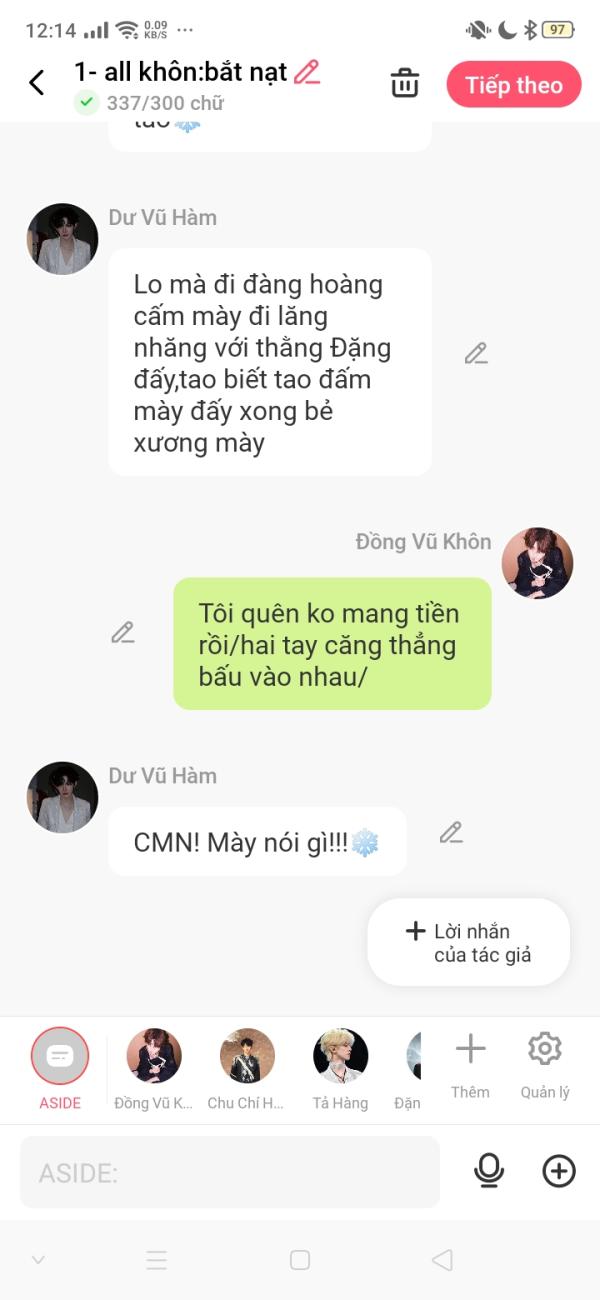Open the plus attachment menu

559,1171
